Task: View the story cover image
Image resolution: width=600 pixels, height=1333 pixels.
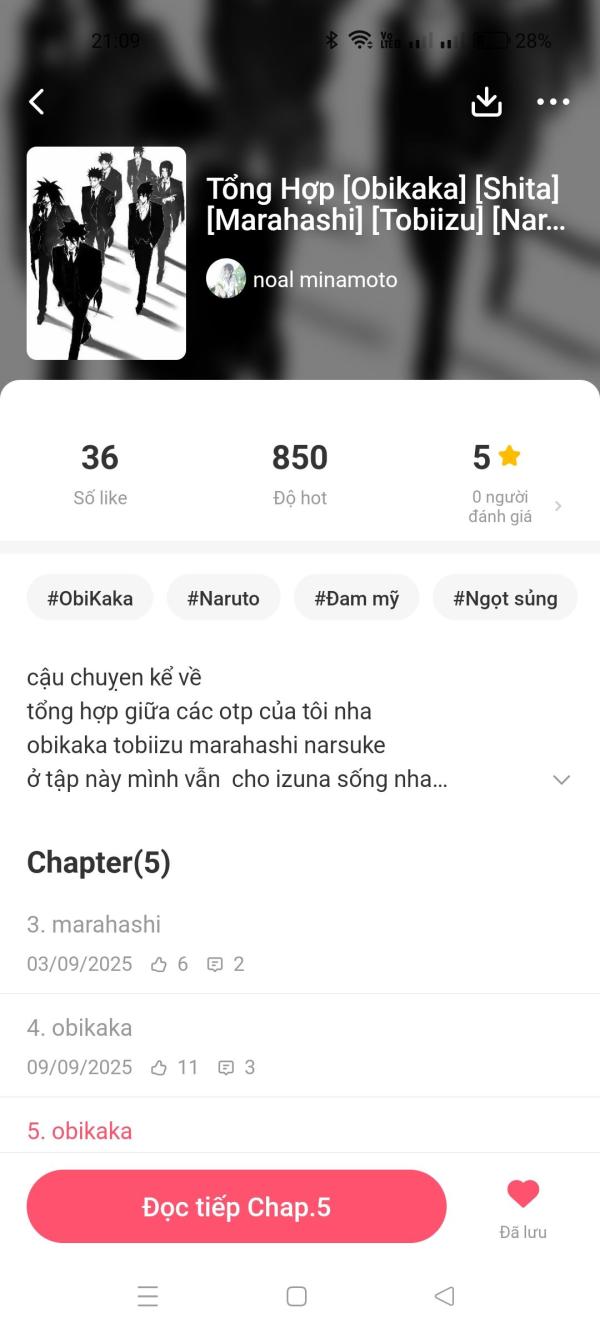Action: [x=106, y=253]
